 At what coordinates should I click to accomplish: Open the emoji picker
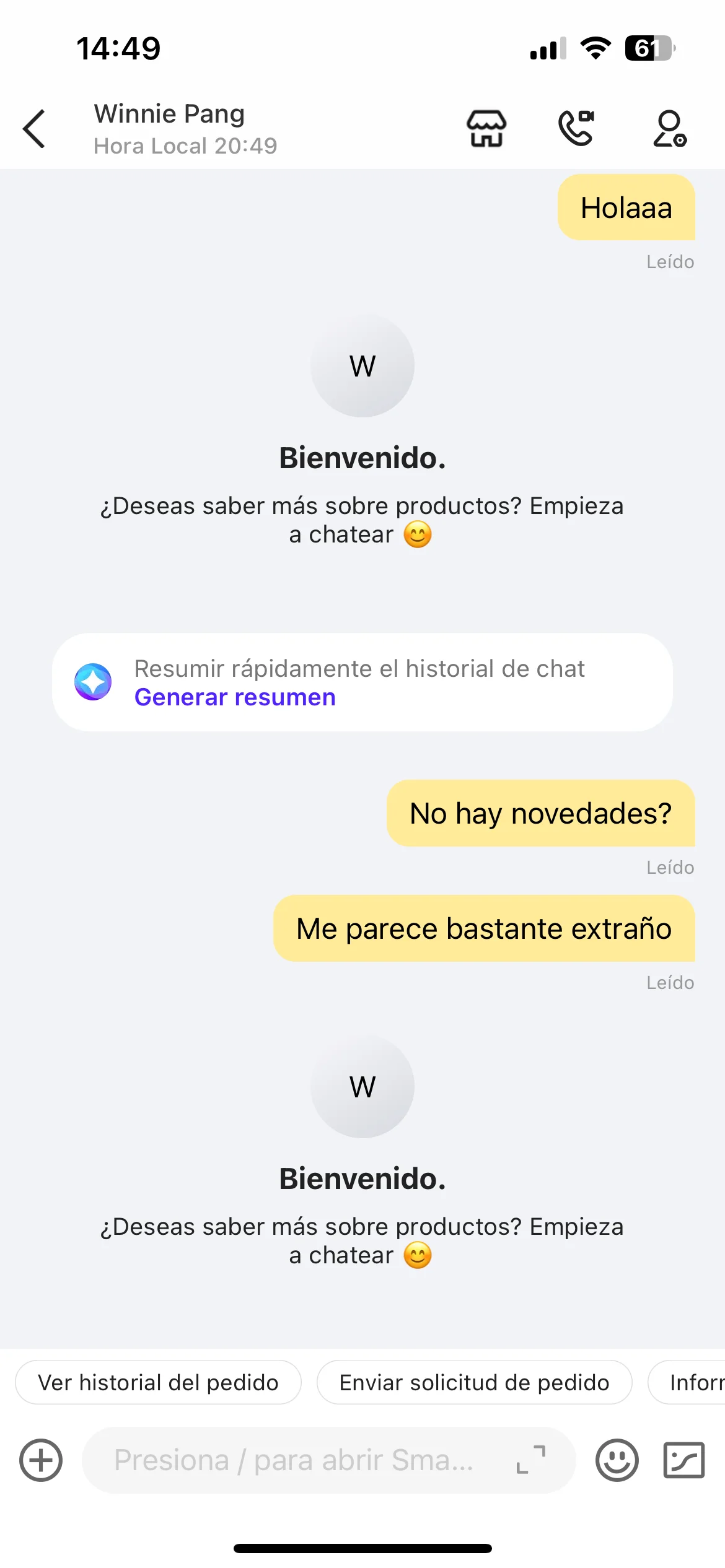617,1460
